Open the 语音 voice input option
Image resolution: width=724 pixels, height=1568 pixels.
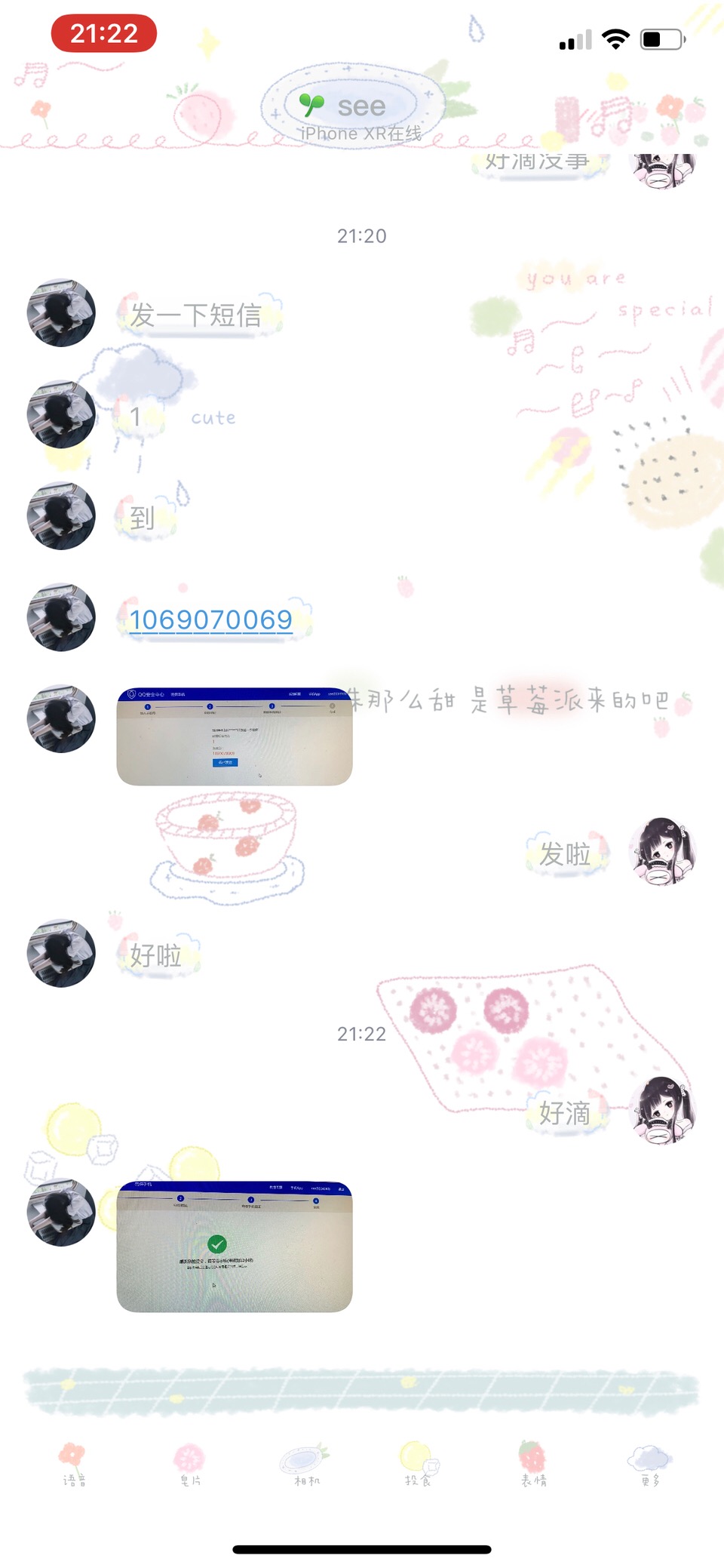coord(73,1464)
